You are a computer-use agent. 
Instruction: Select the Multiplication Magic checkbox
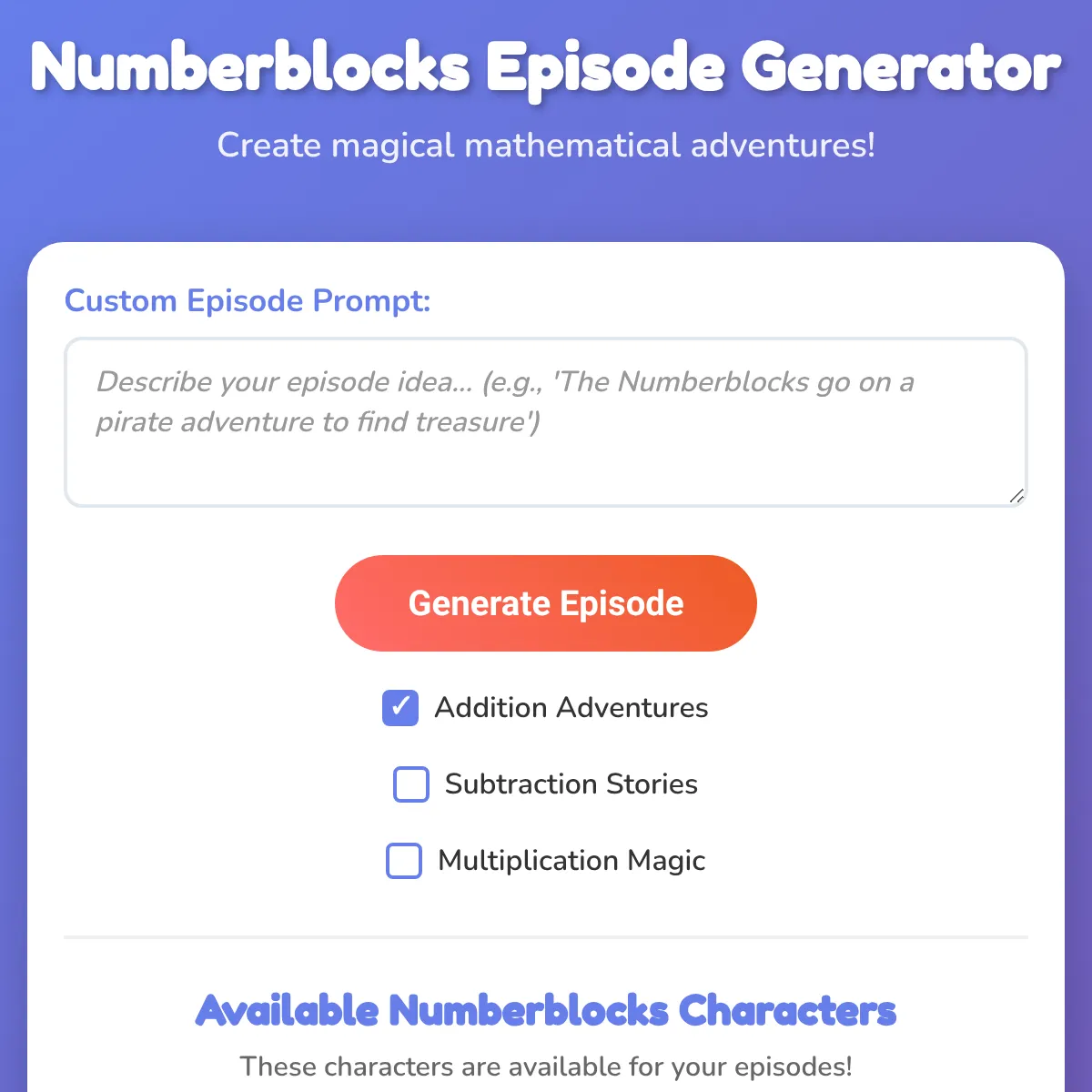tap(404, 861)
